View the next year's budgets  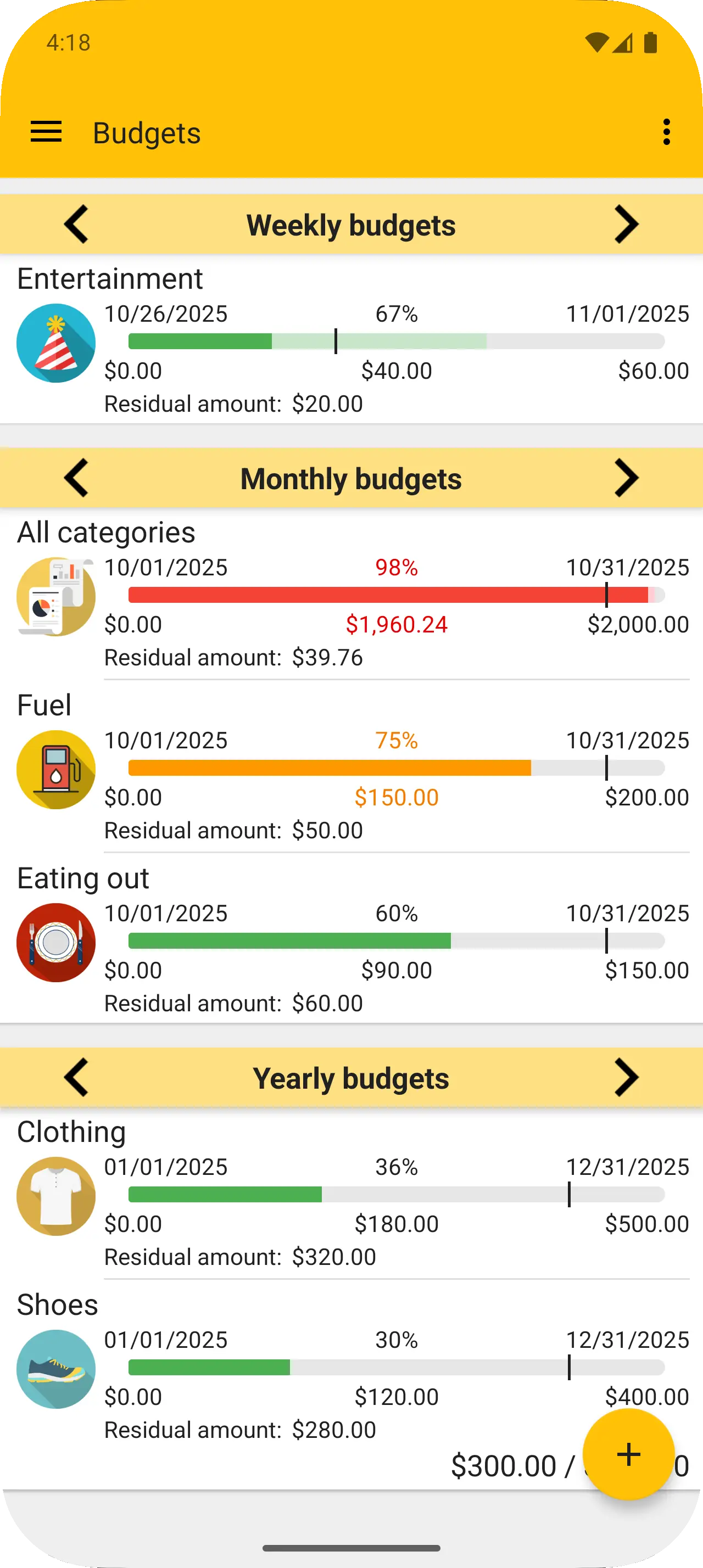(626, 1078)
